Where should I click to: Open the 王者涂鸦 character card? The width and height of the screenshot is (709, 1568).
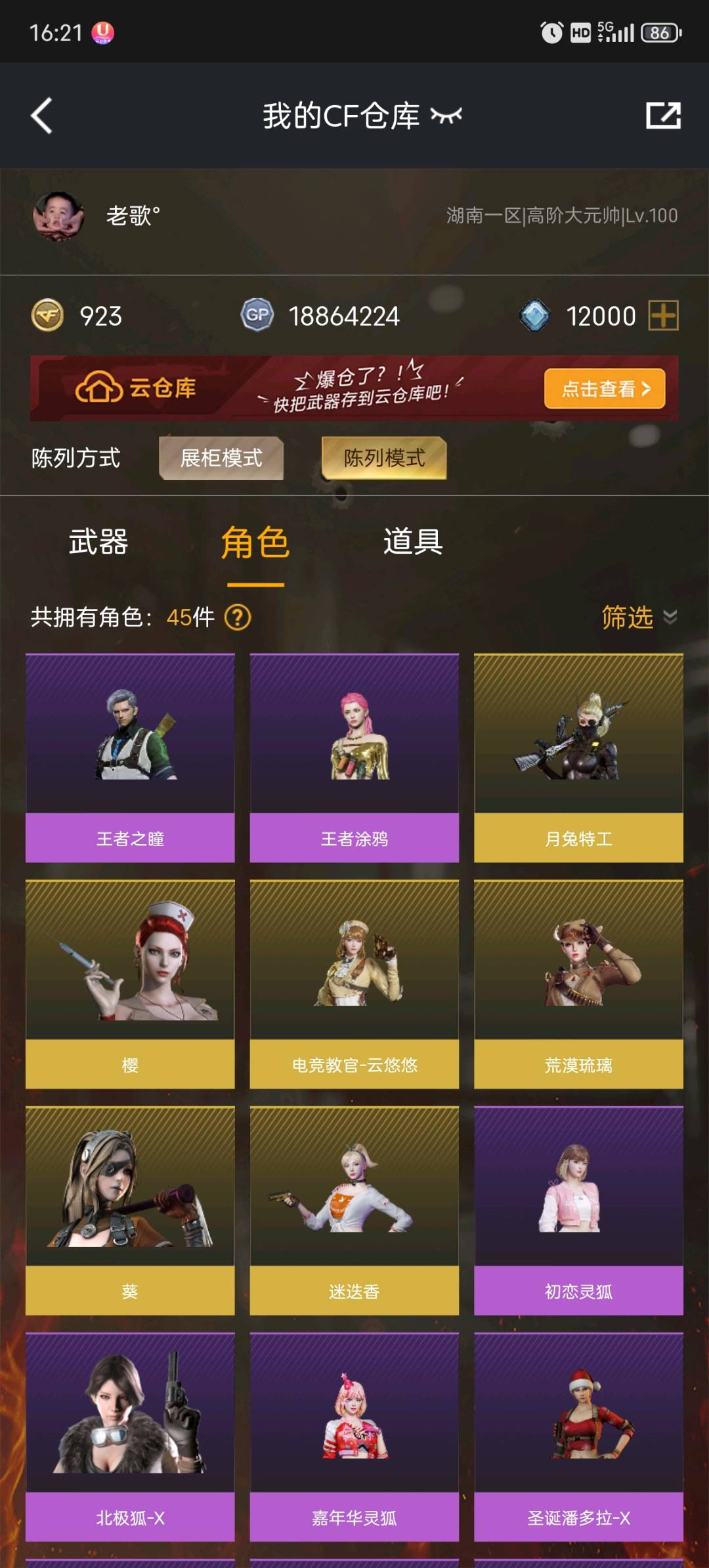point(354,757)
